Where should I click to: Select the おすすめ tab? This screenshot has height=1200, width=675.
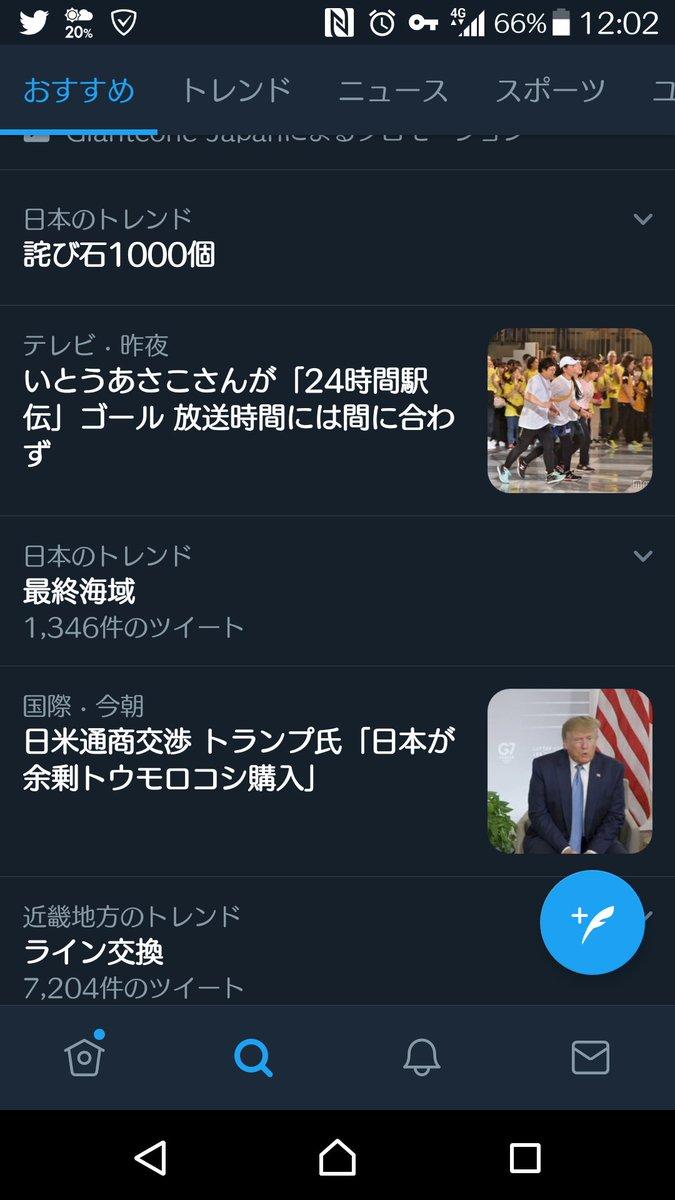pyautogui.click(x=79, y=91)
